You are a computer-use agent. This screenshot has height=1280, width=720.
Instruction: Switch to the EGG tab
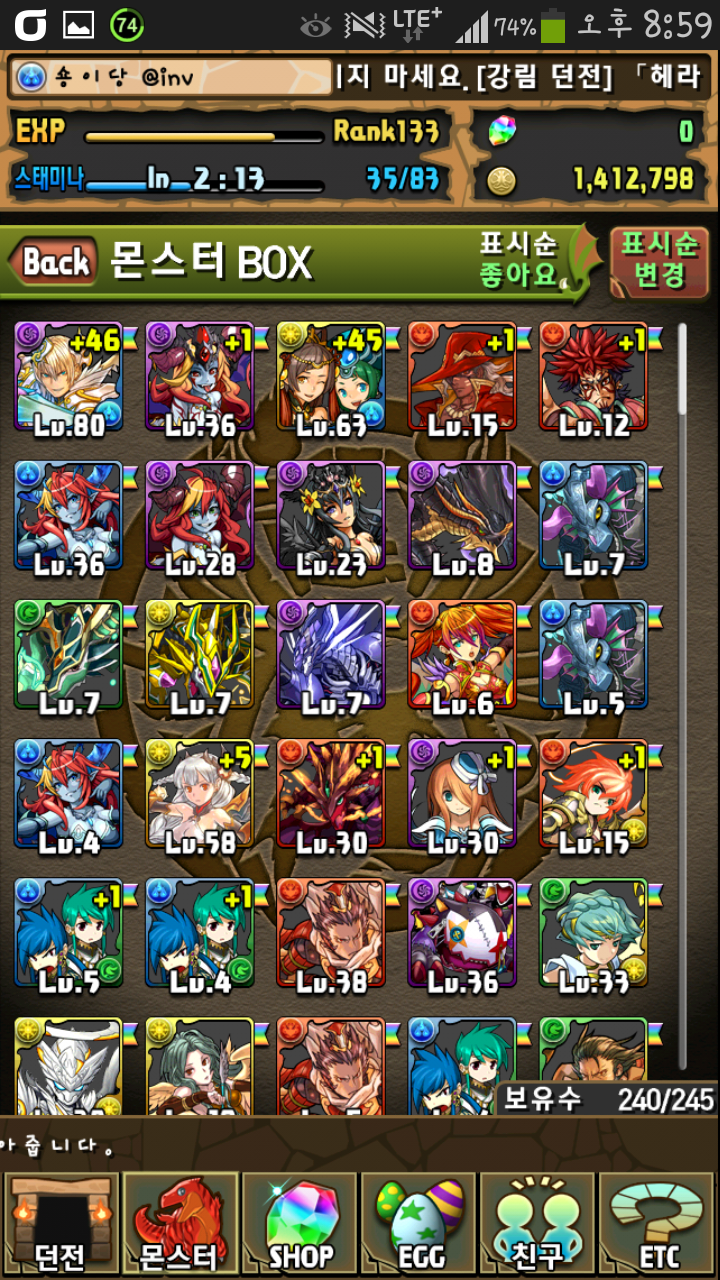(x=420, y=1226)
